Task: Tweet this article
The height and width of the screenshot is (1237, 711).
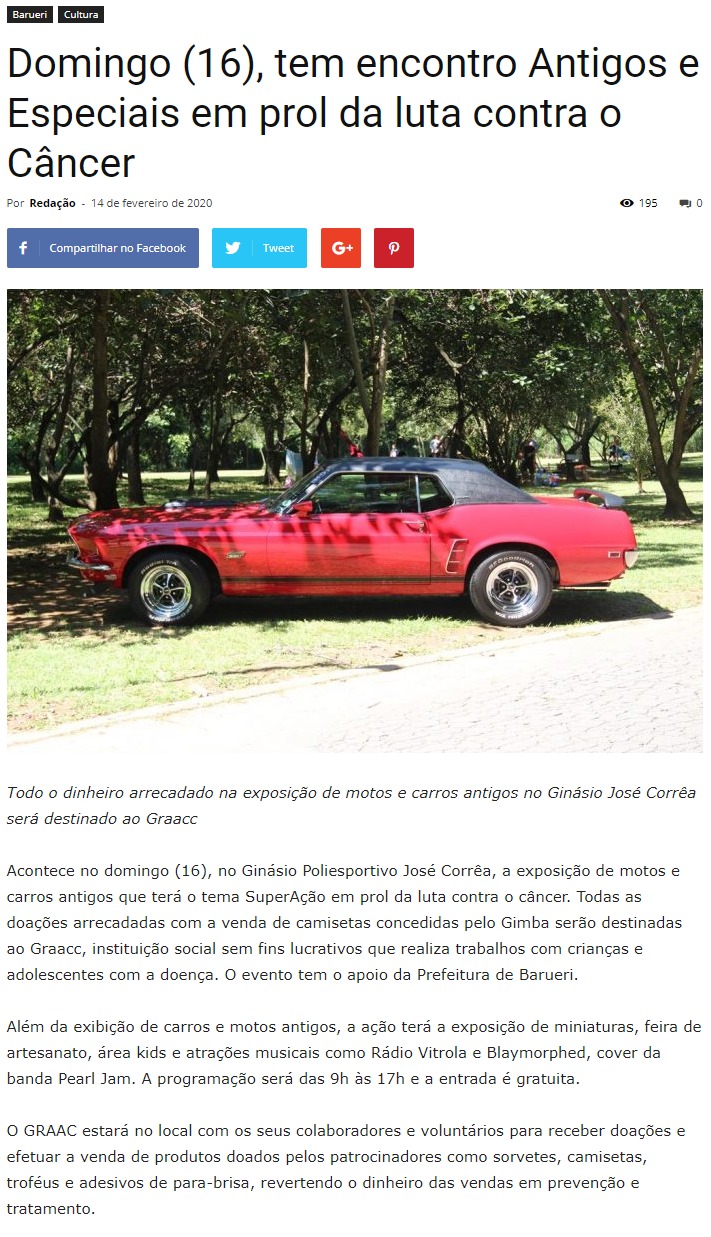Action: (259, 248)
